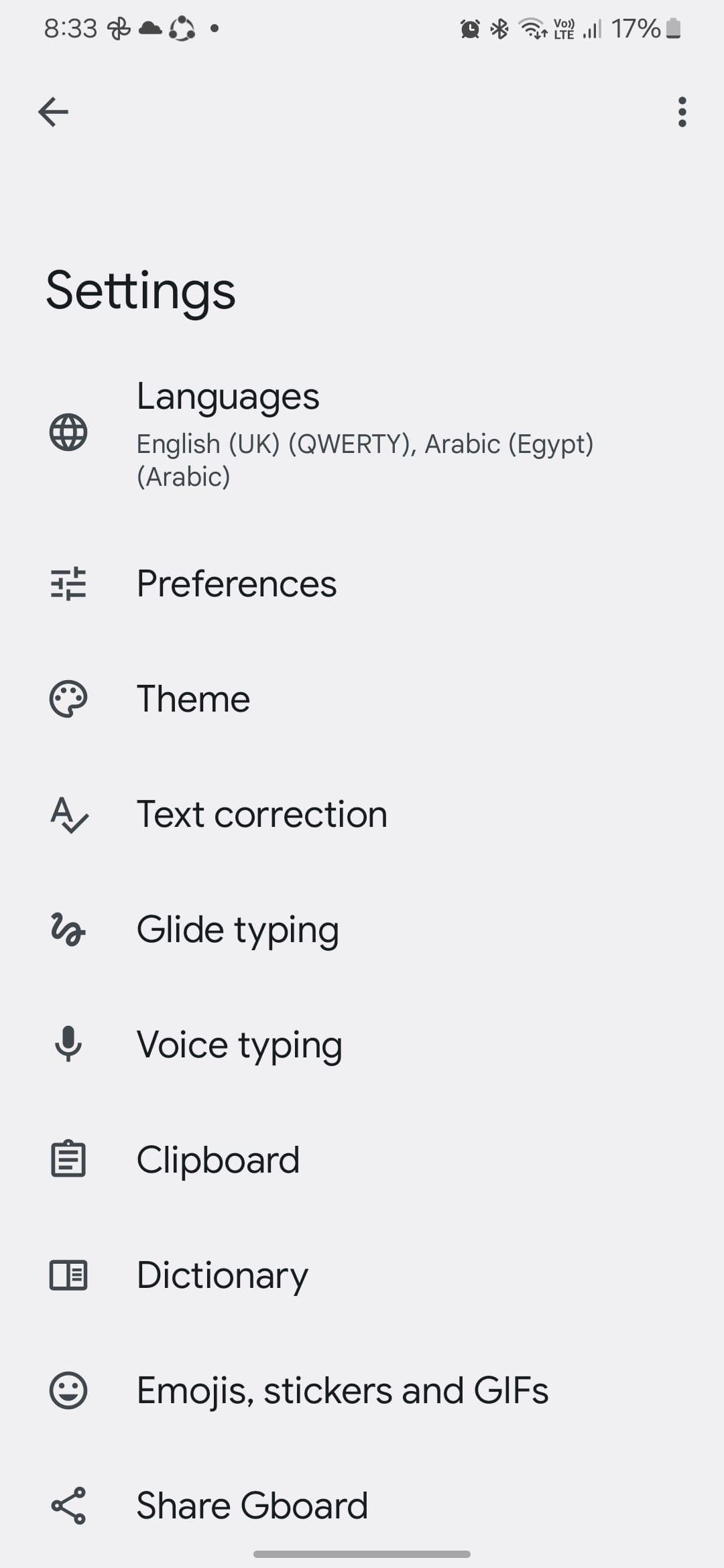Open the three-dot overflow menu
Viewport: 724px width, 1568px height.
(x=682, y=112)
